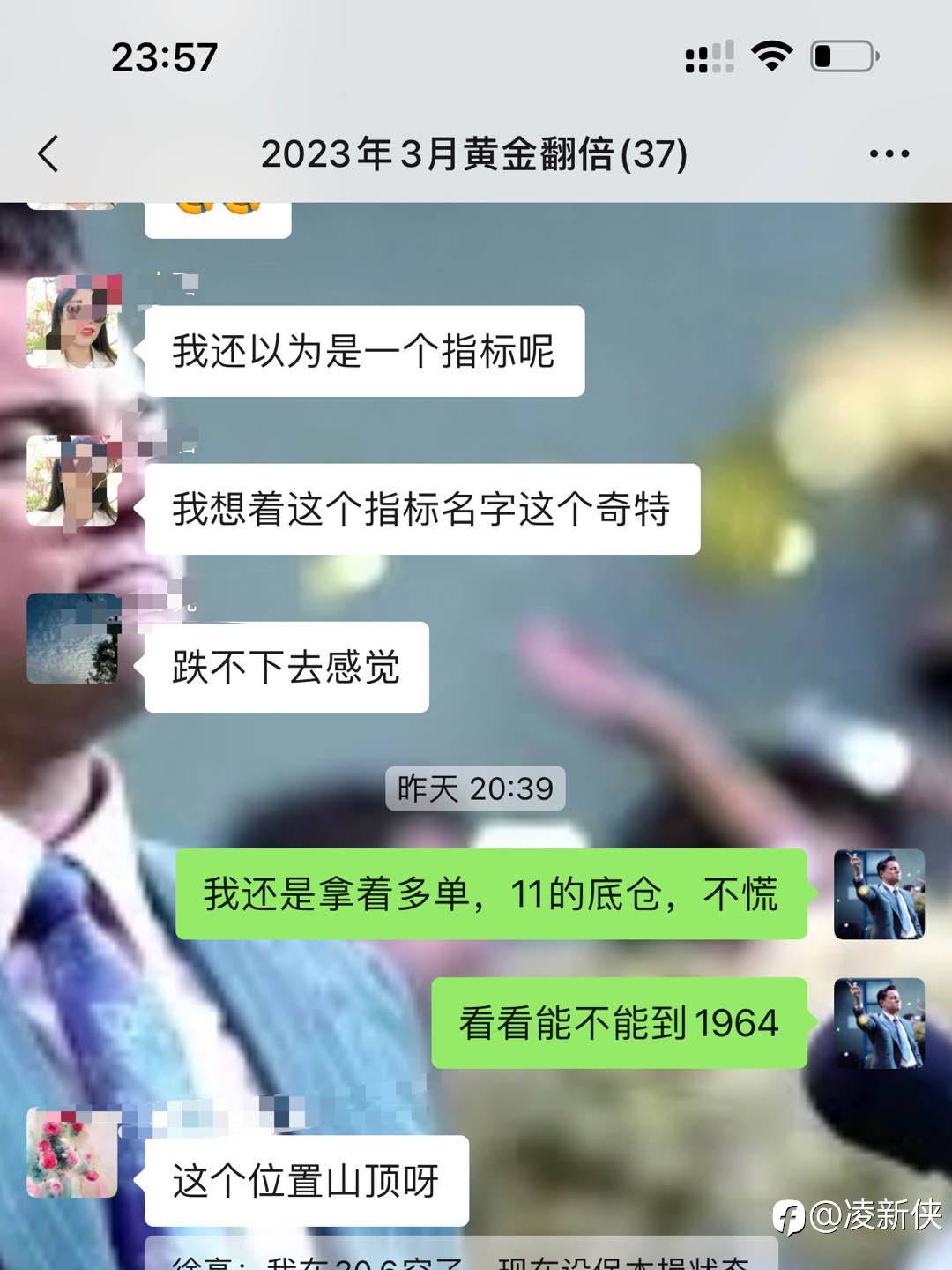
Task: Go back from the group chat
Action: pos(49,153)
